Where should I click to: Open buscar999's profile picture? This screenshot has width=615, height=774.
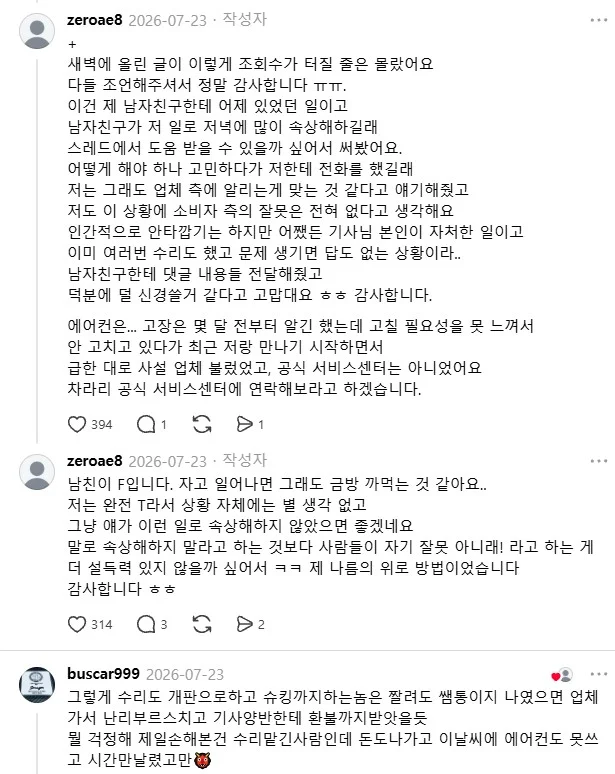[x=37, y=685]
